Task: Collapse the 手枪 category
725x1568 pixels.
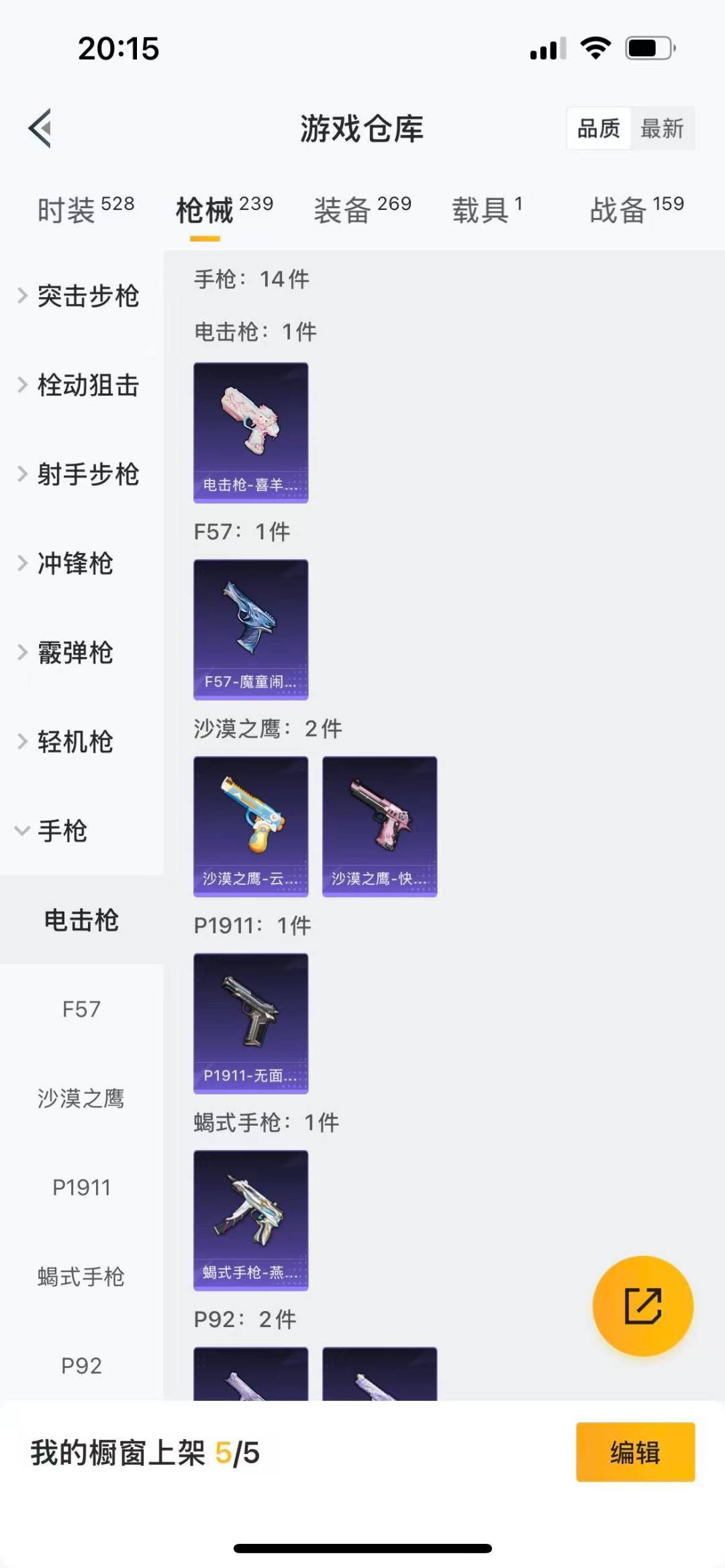Action: click(63, 832)
